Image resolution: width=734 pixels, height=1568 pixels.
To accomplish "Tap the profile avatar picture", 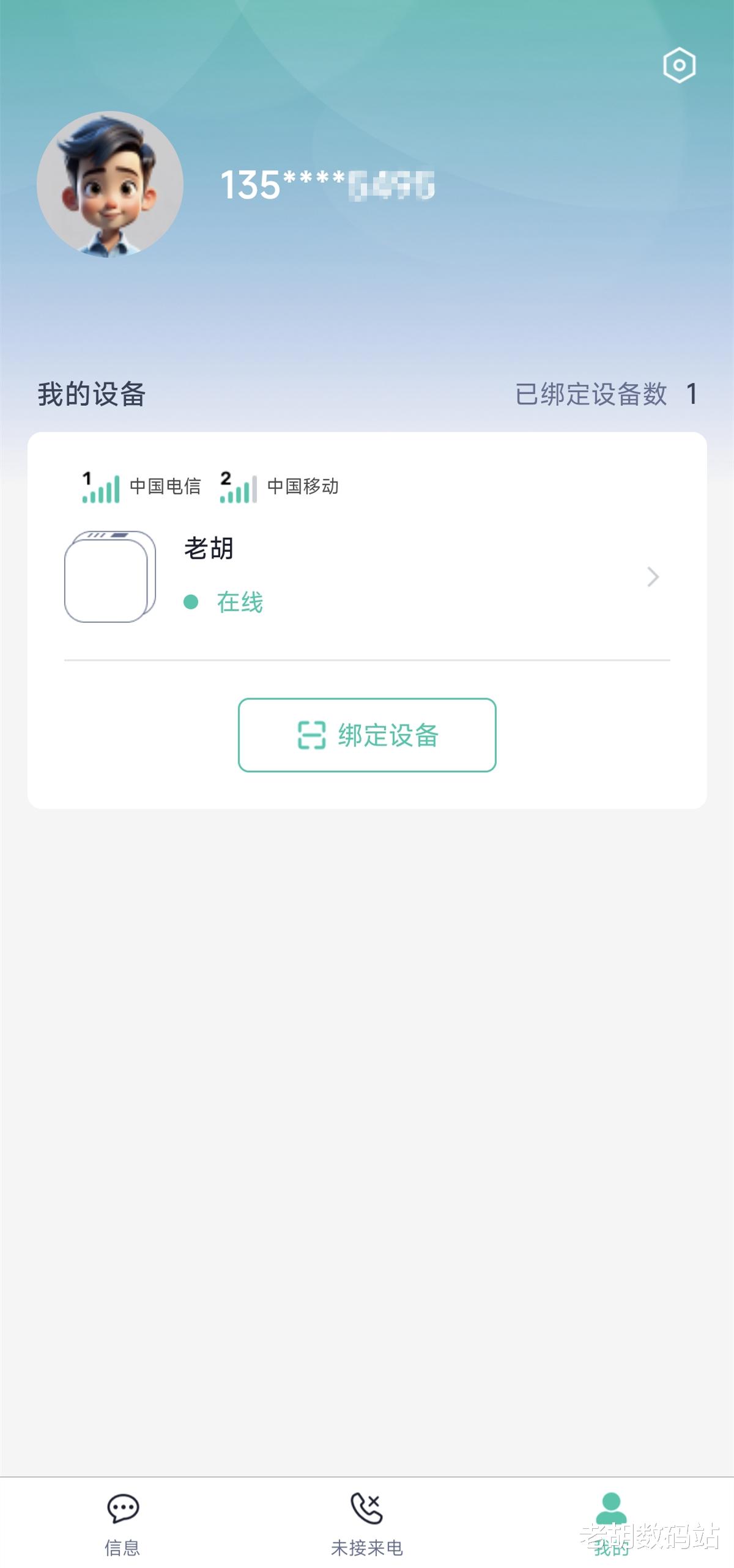I will pos(110,184).
